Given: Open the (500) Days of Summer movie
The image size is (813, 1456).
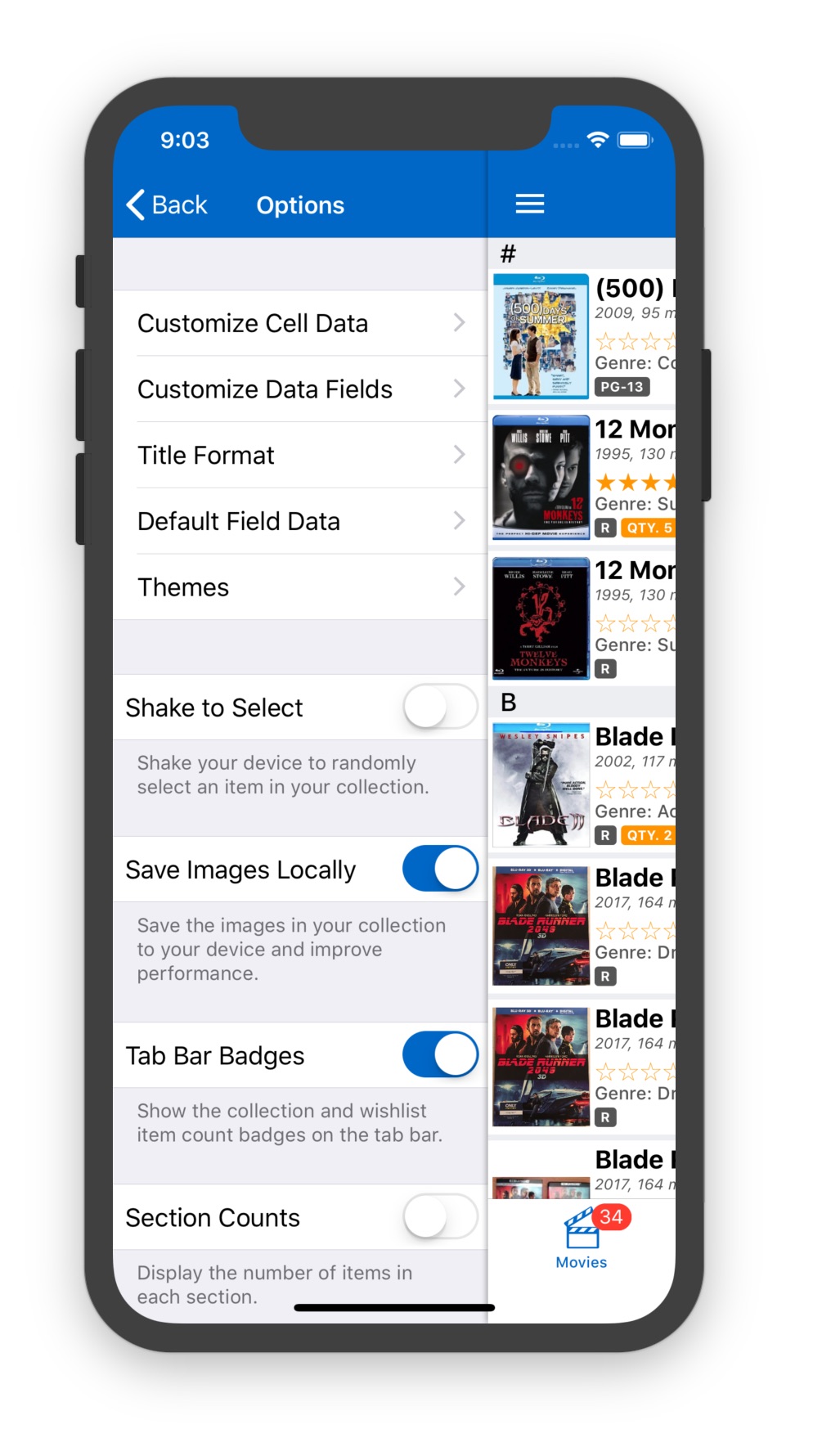Looking at the screenshot, I should click(582, 337).
